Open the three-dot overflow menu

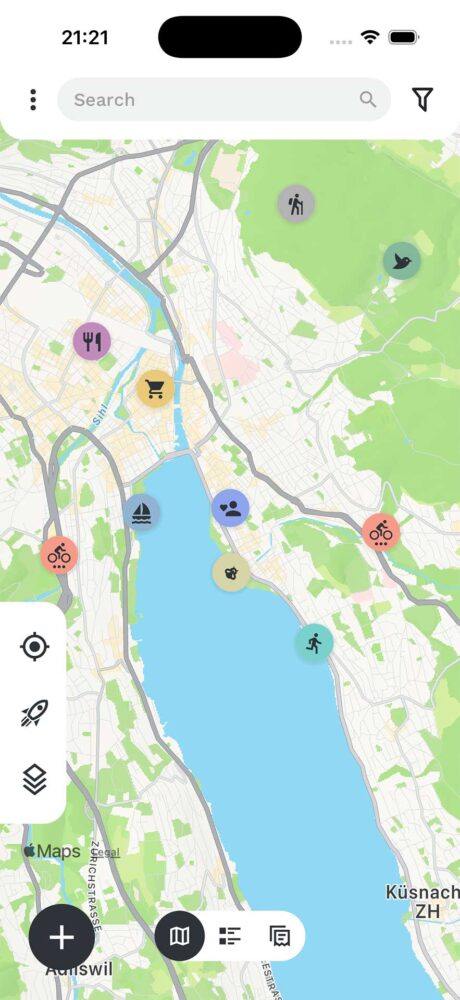pos(33,99)
